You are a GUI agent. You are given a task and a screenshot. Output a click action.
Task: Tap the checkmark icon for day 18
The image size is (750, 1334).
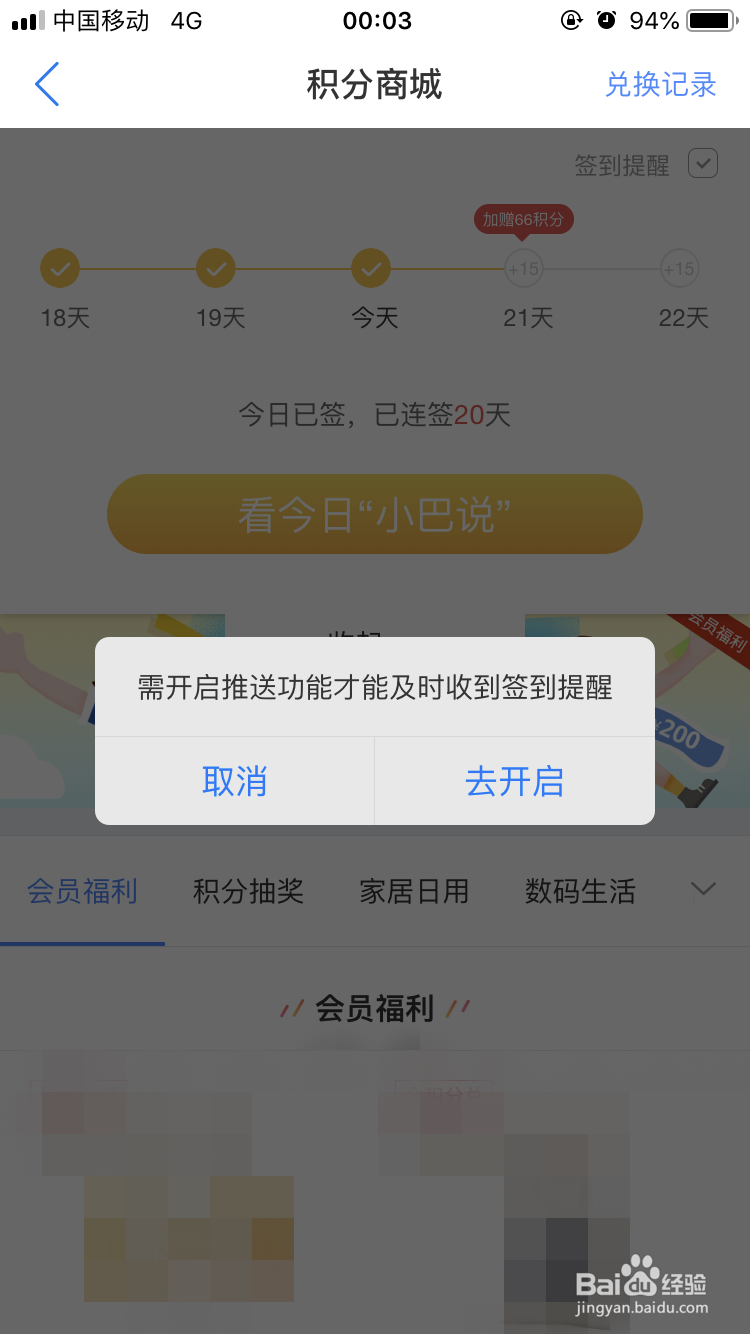coord(60,268)
